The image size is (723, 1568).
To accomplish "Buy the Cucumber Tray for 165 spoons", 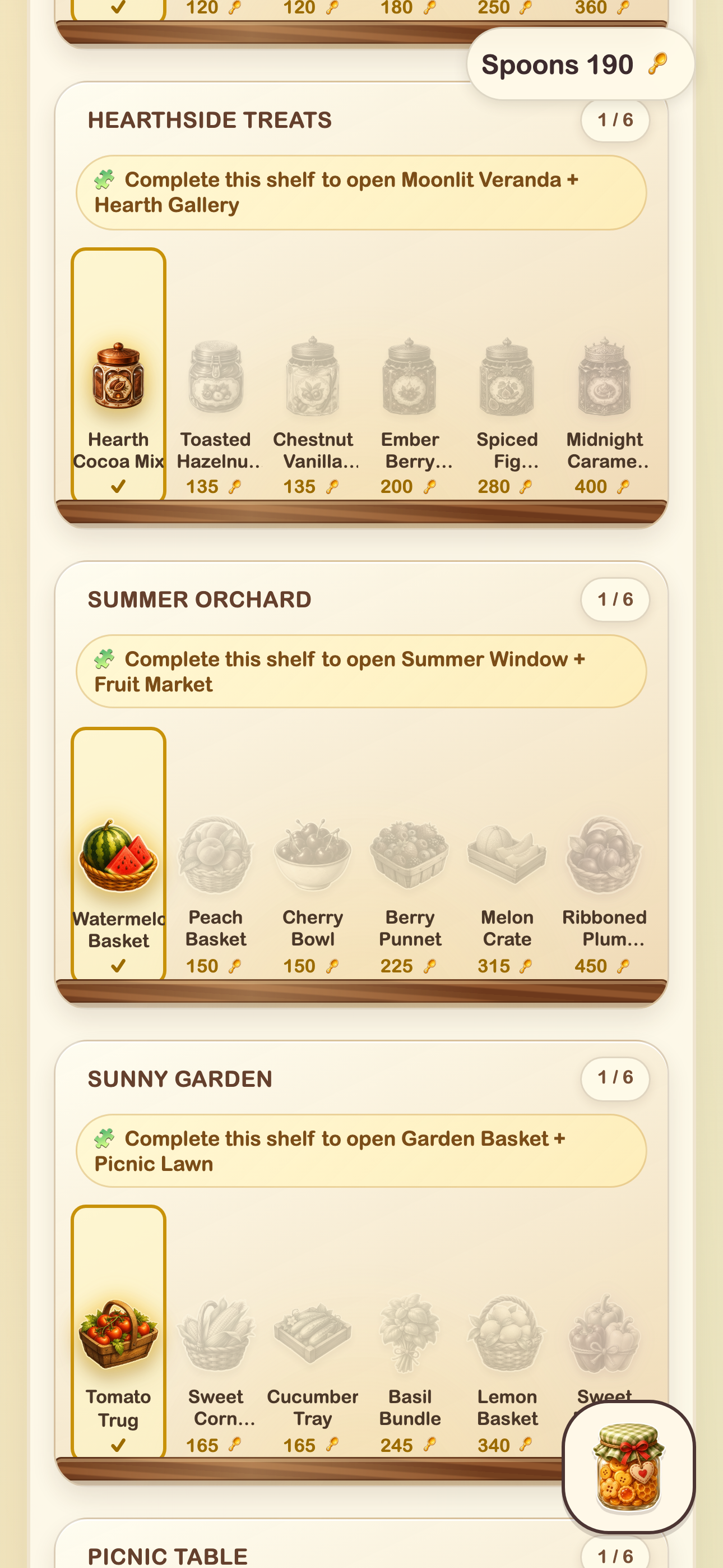I will (x=313, y=1332).
